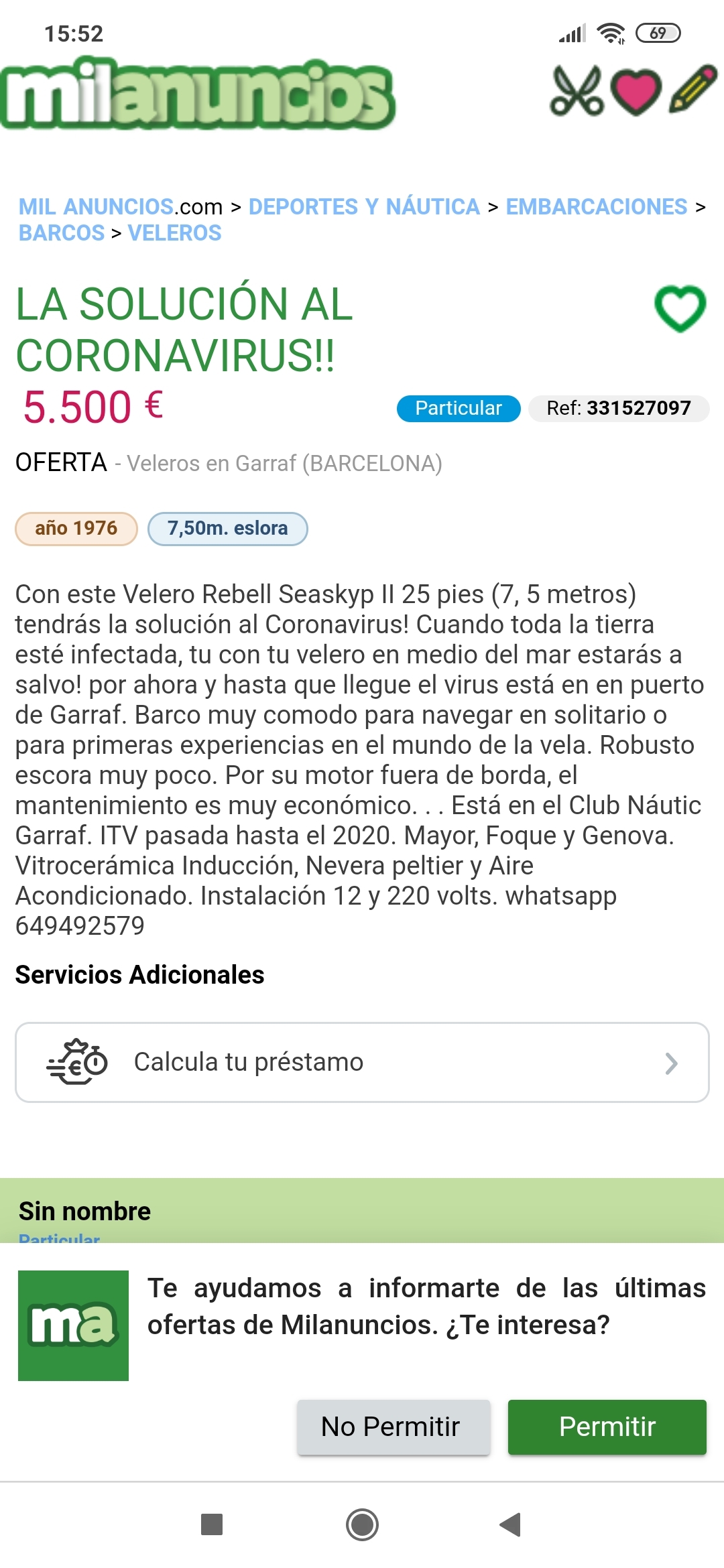Go to the home screen via system button
Screen dimensions: 724x1568
tap(362, 1524)
